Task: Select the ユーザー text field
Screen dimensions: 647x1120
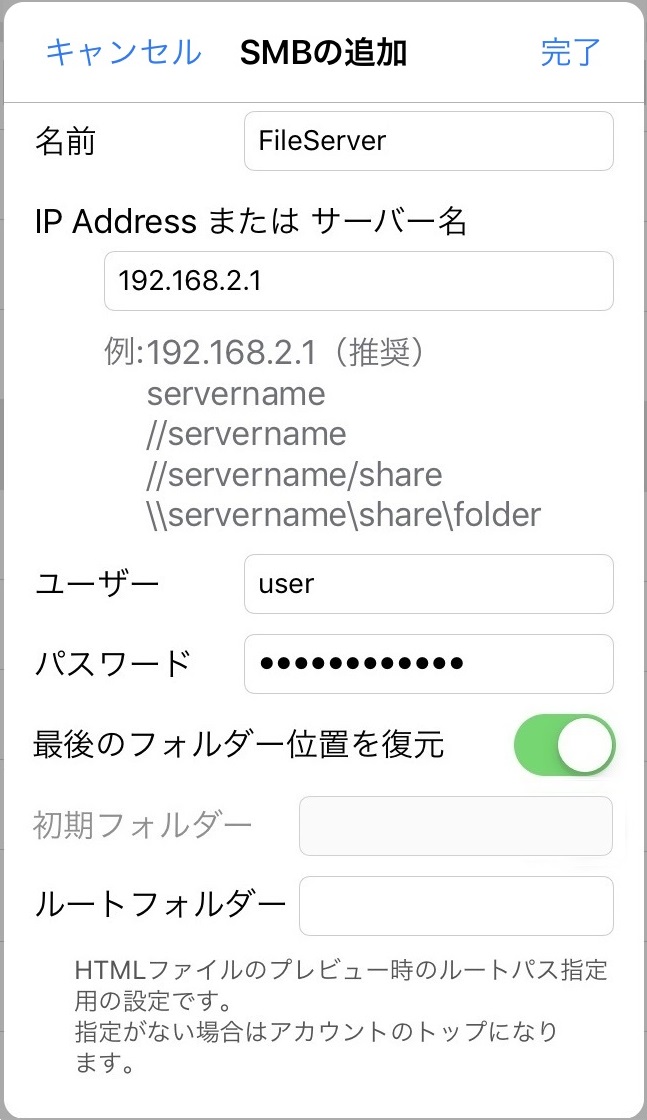Action: pos(428,584)
